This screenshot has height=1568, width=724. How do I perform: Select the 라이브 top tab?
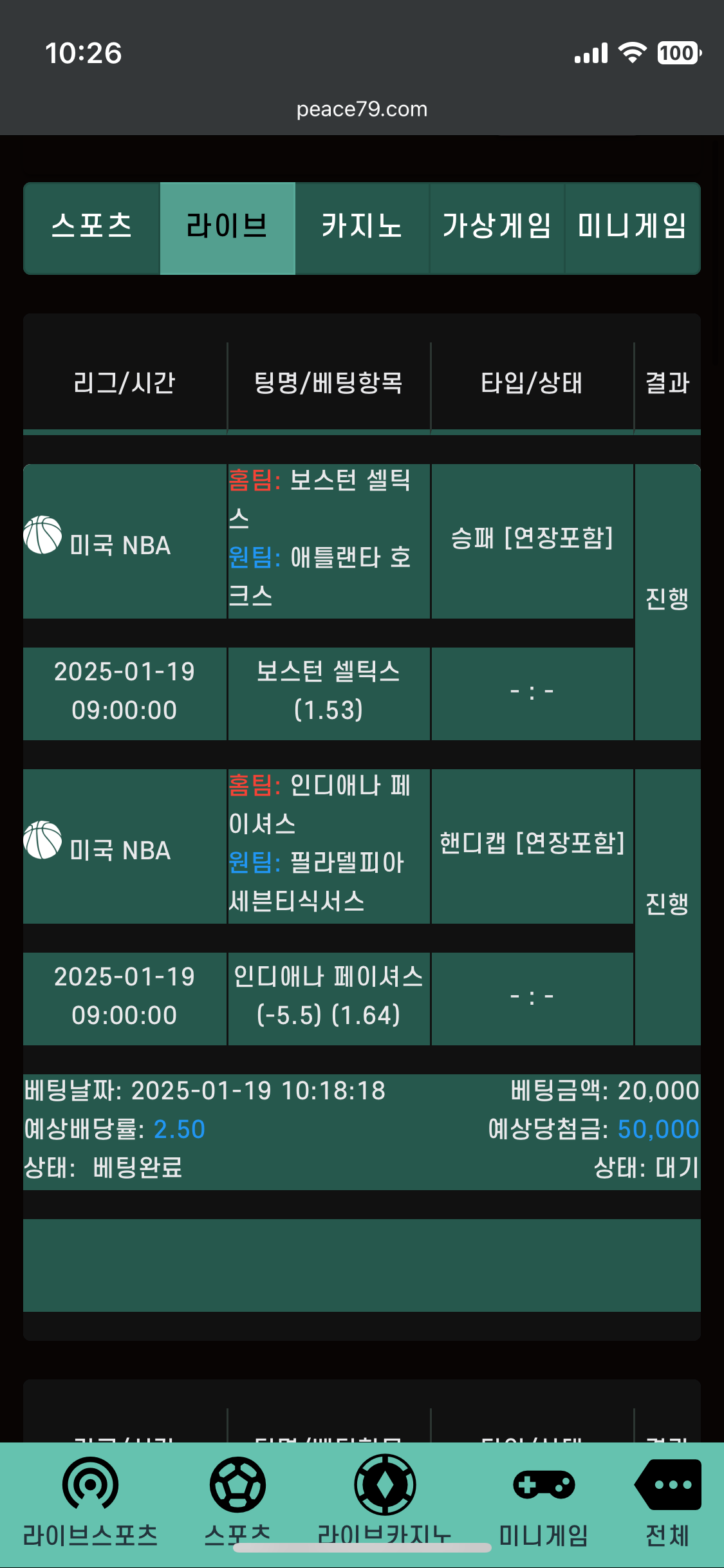227,228
